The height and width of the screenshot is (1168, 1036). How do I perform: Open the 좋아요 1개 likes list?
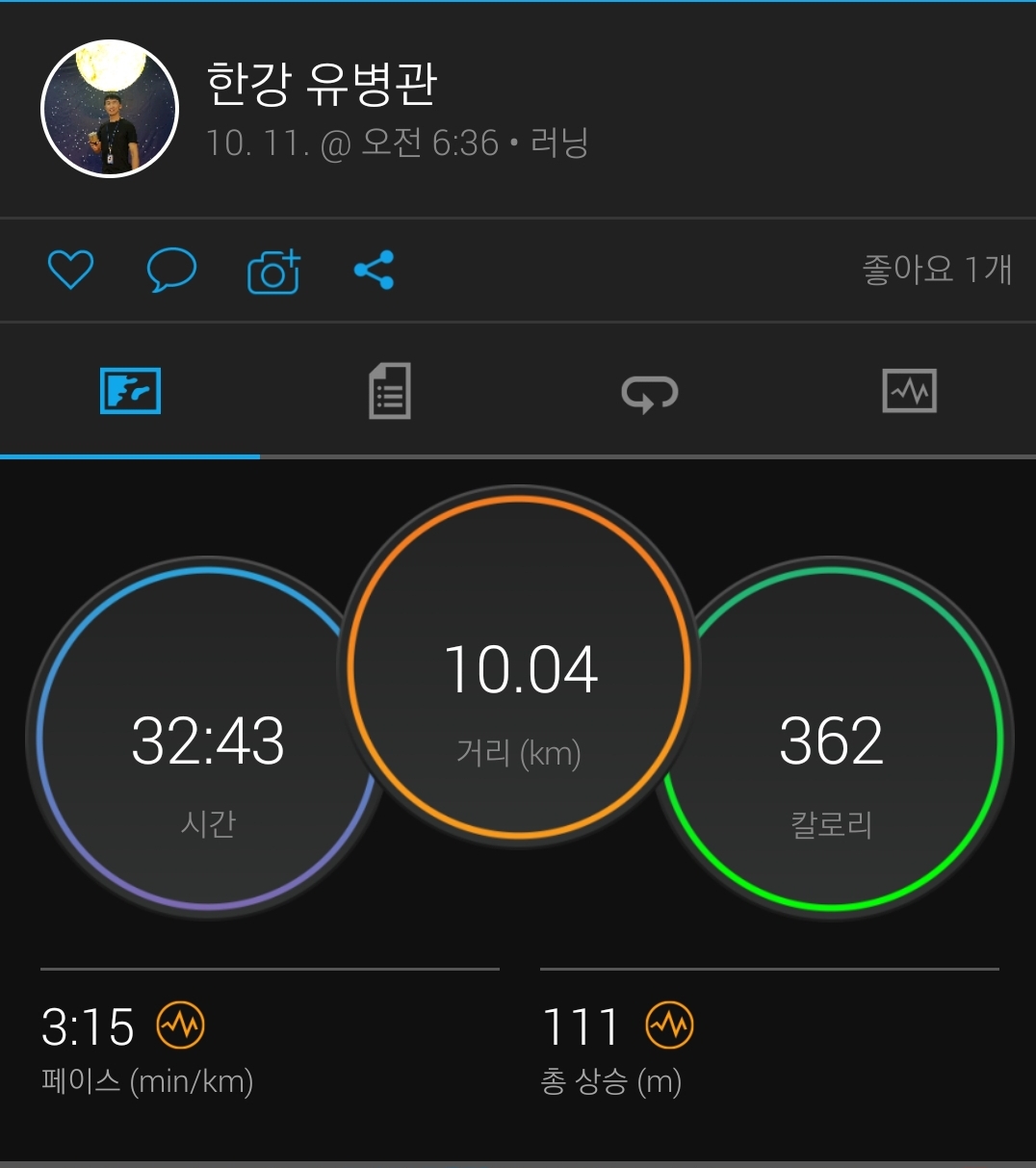pos(936,270)
